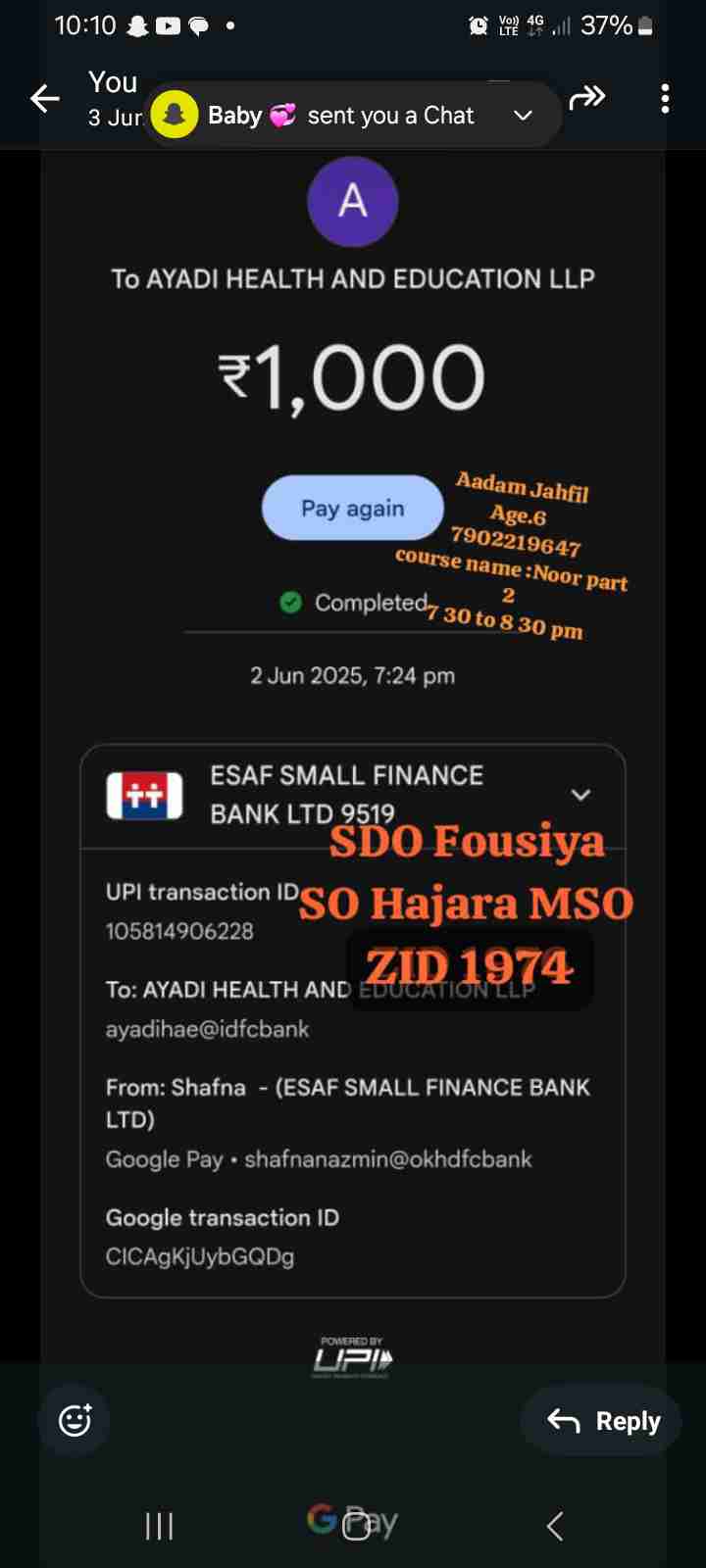Image resolution: width=706 pixels, height=1568 pixels.
Task: Open the three-dot overflow menu
Action: pyautogui.click(x=665, y=98)
